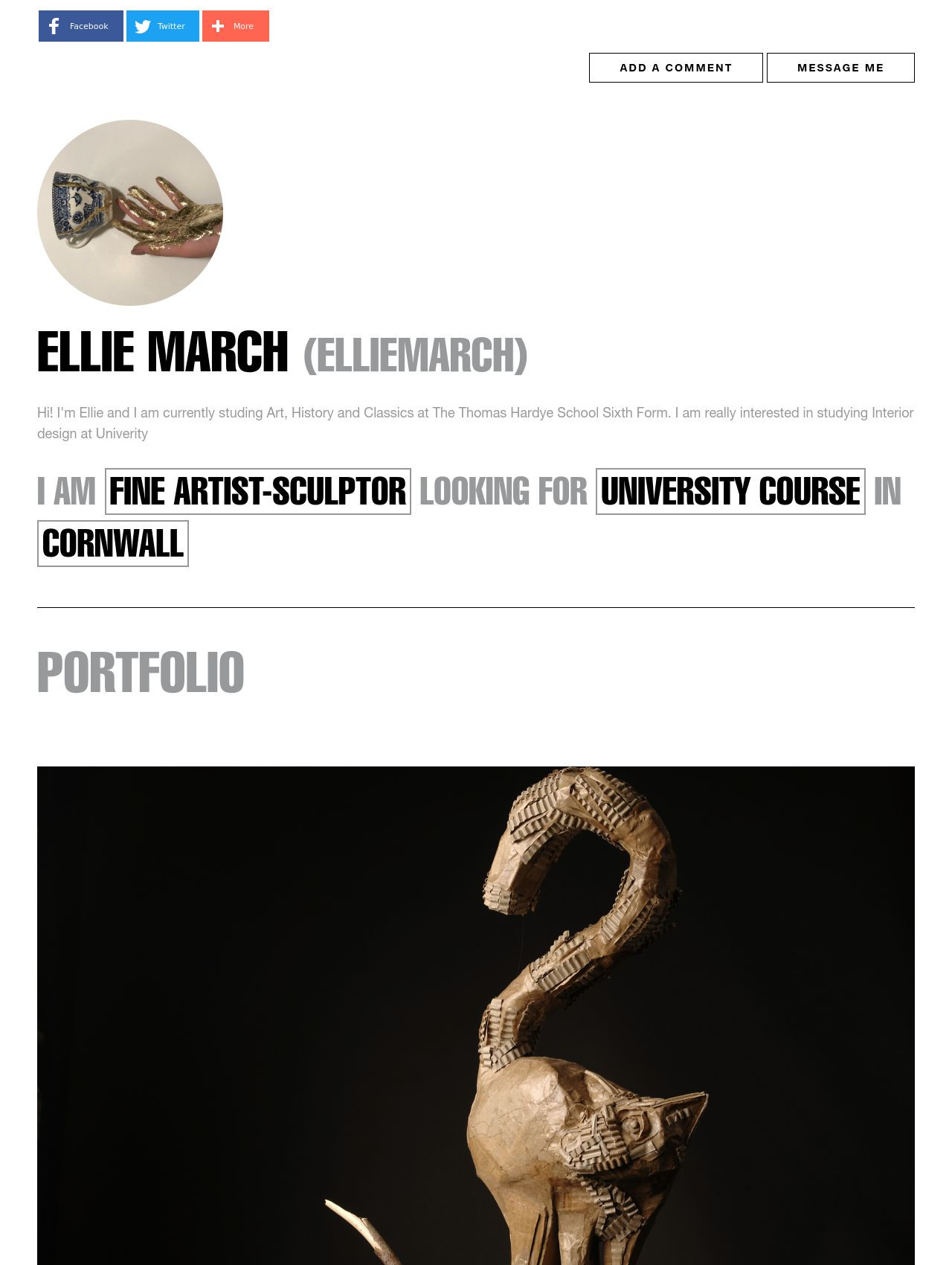Select the Cornwall location tag

(112, 543)
